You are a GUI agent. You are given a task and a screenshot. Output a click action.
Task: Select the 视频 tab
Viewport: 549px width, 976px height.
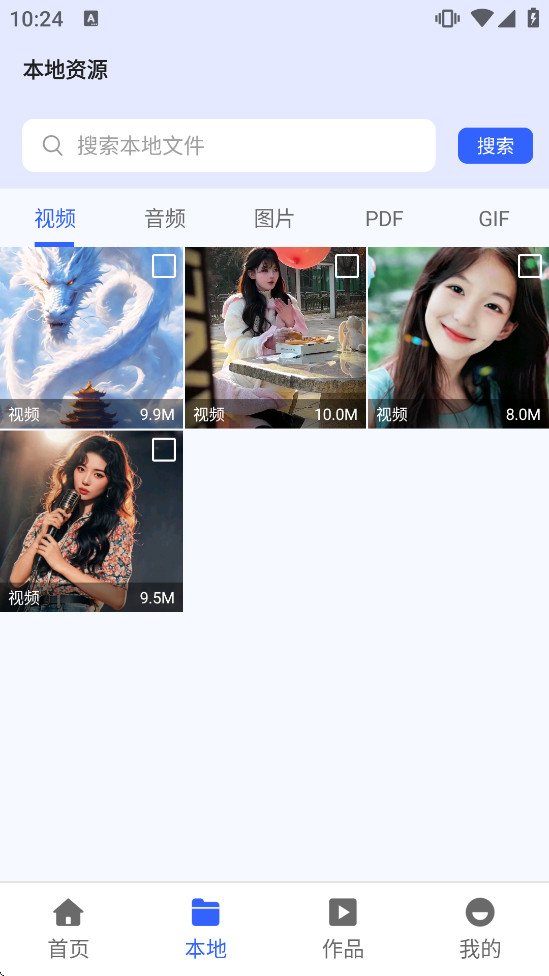pyautogui.click(x=55, y=219)
